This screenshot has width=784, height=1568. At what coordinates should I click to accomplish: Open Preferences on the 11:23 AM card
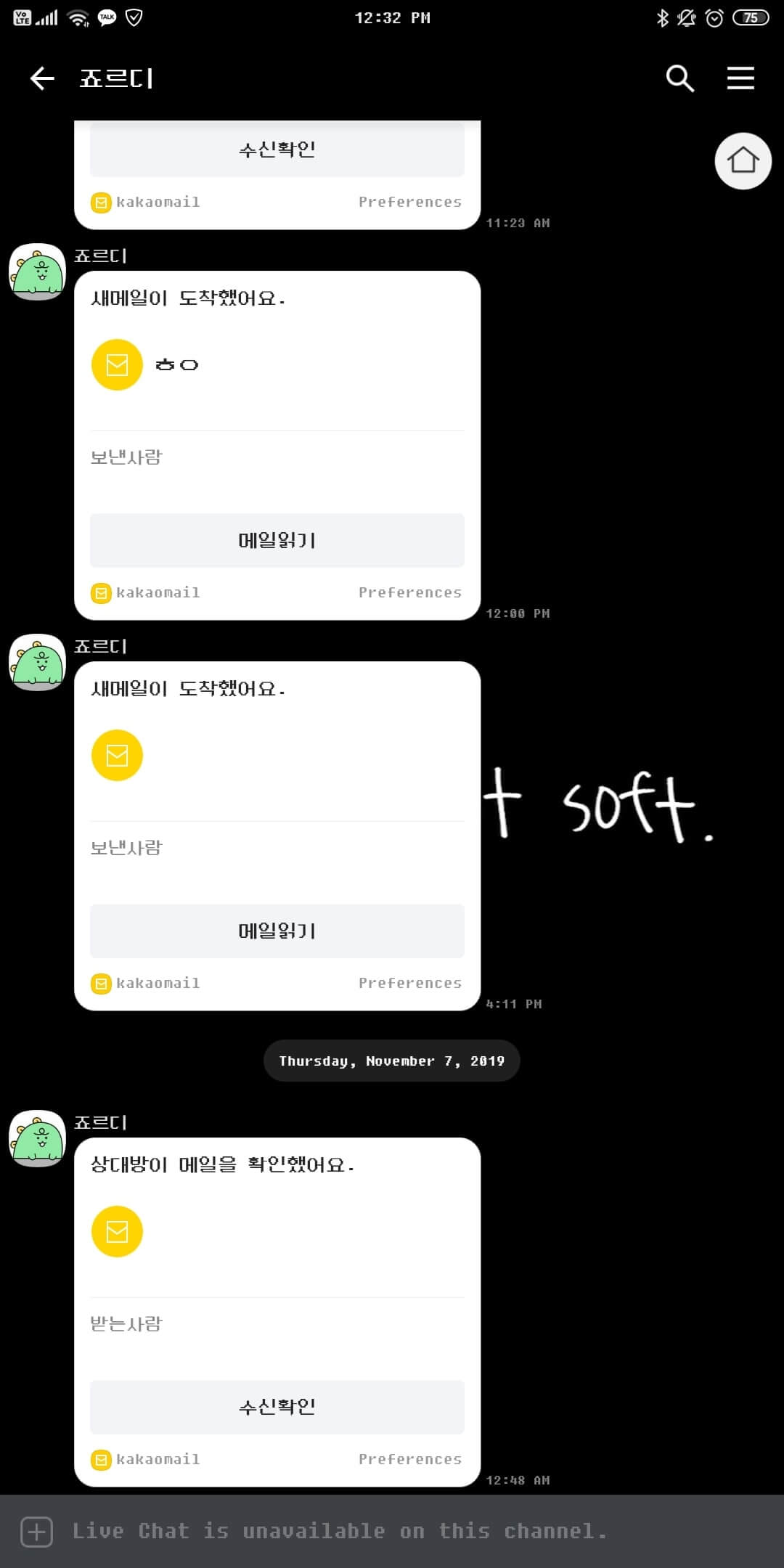point(409,203)
